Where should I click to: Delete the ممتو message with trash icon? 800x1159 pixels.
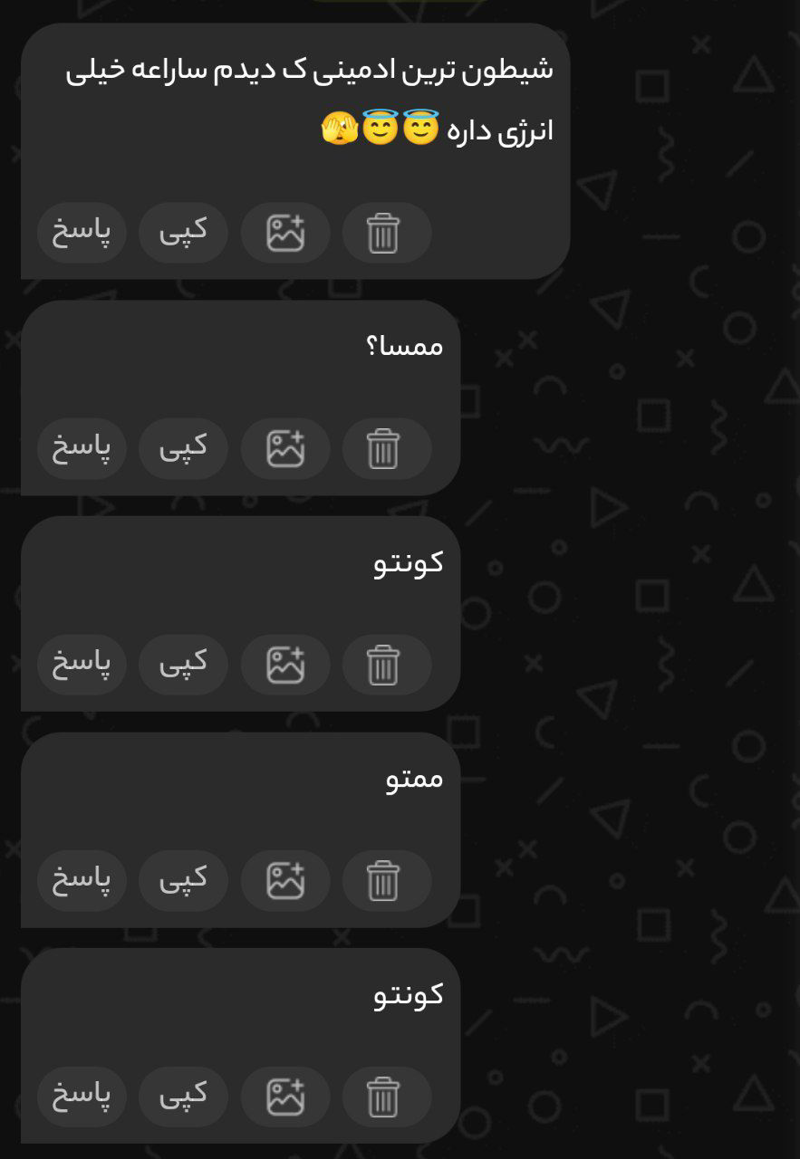click(385, 881)
